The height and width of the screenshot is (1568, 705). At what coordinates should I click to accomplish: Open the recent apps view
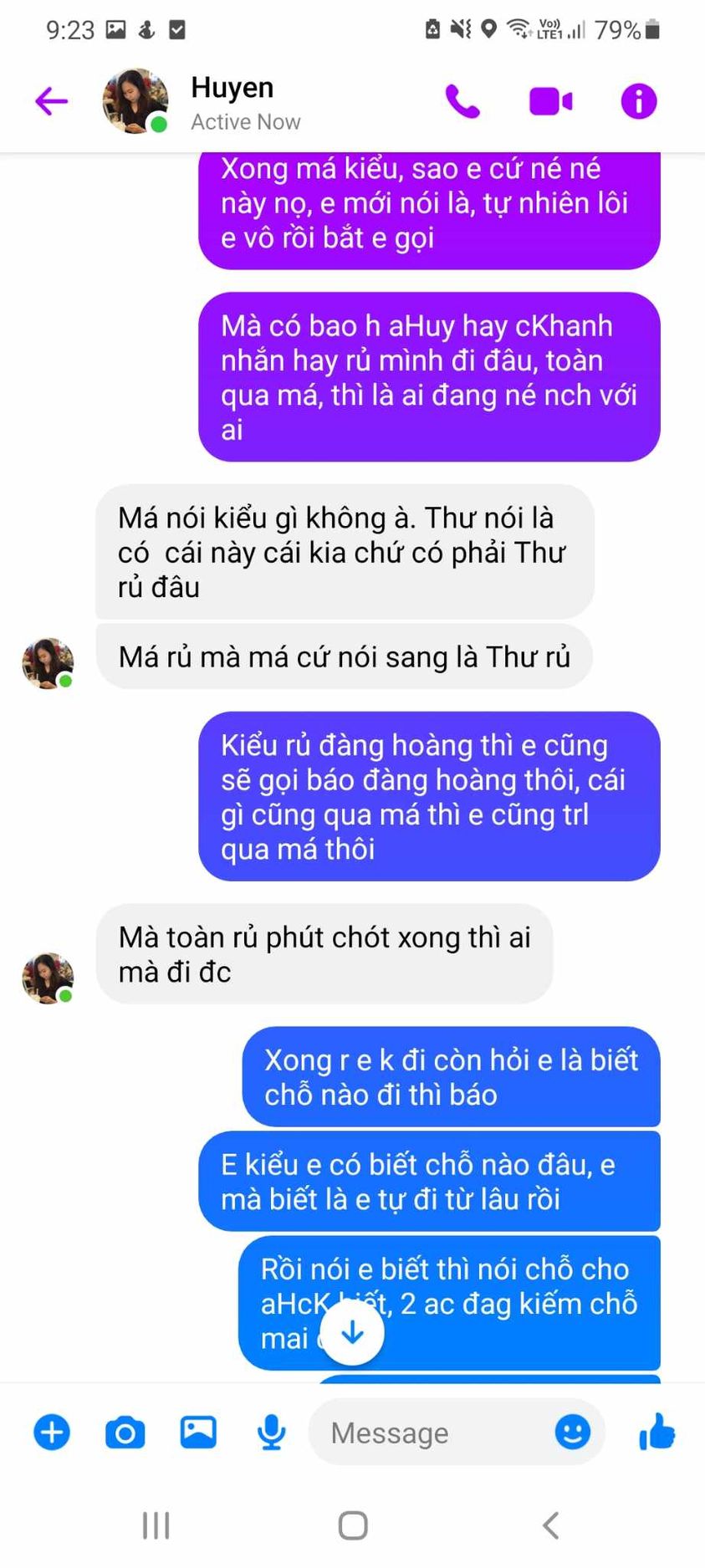(x=156, y=1525)
